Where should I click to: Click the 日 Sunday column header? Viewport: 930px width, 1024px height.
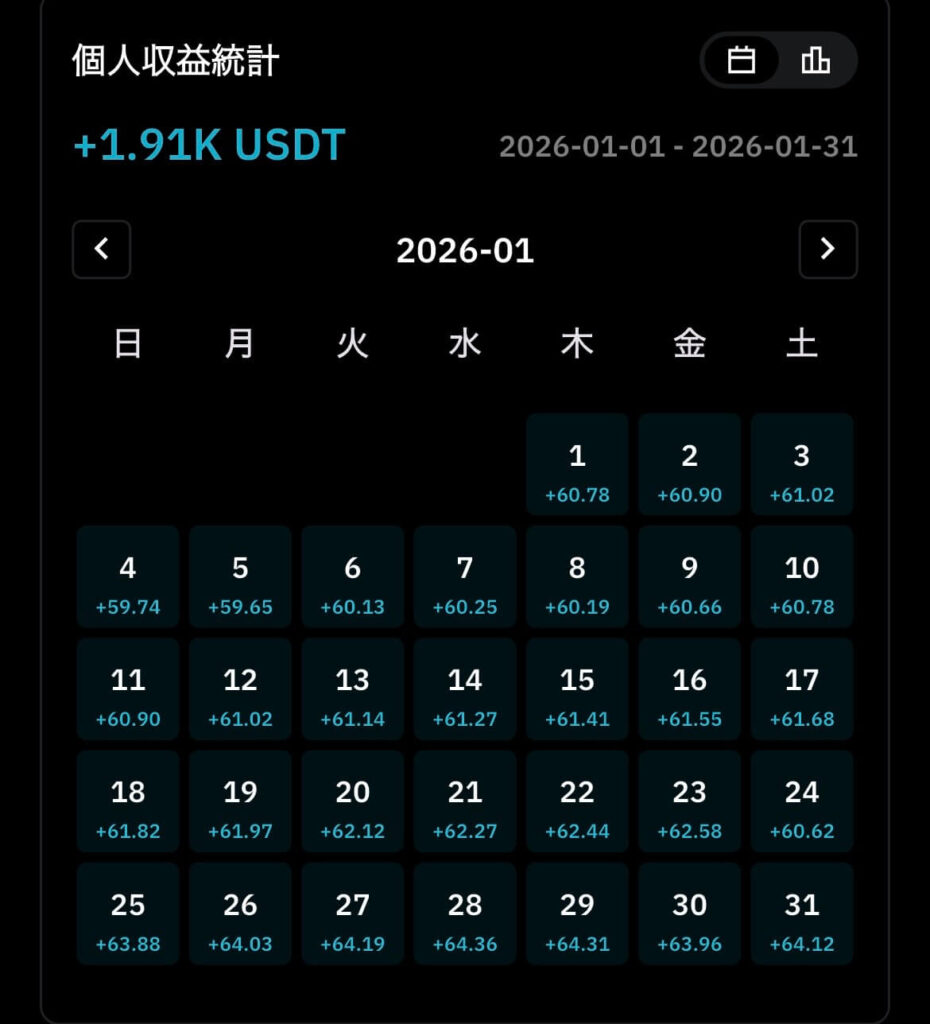[127, 343]
